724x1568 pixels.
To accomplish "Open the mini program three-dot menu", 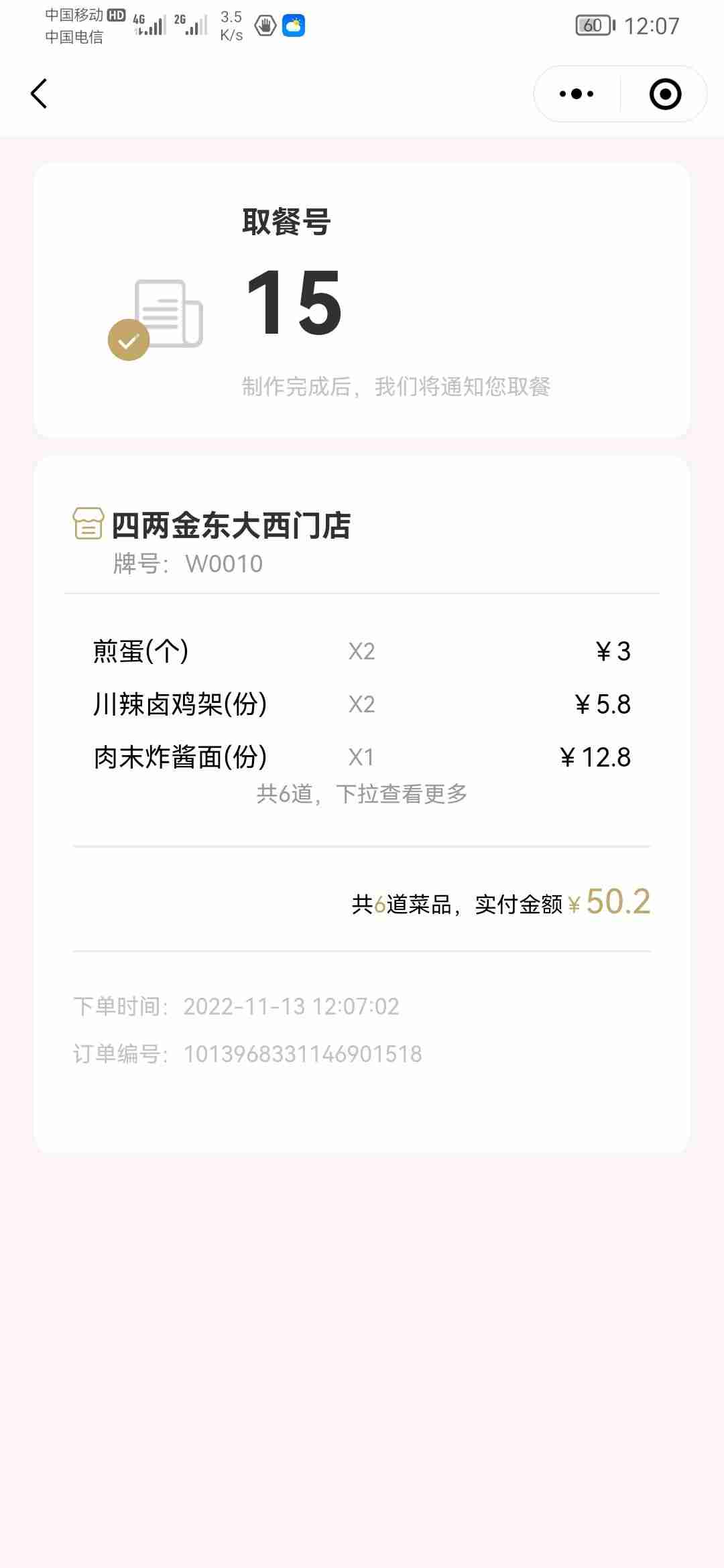I will click(x=577, y=94).
